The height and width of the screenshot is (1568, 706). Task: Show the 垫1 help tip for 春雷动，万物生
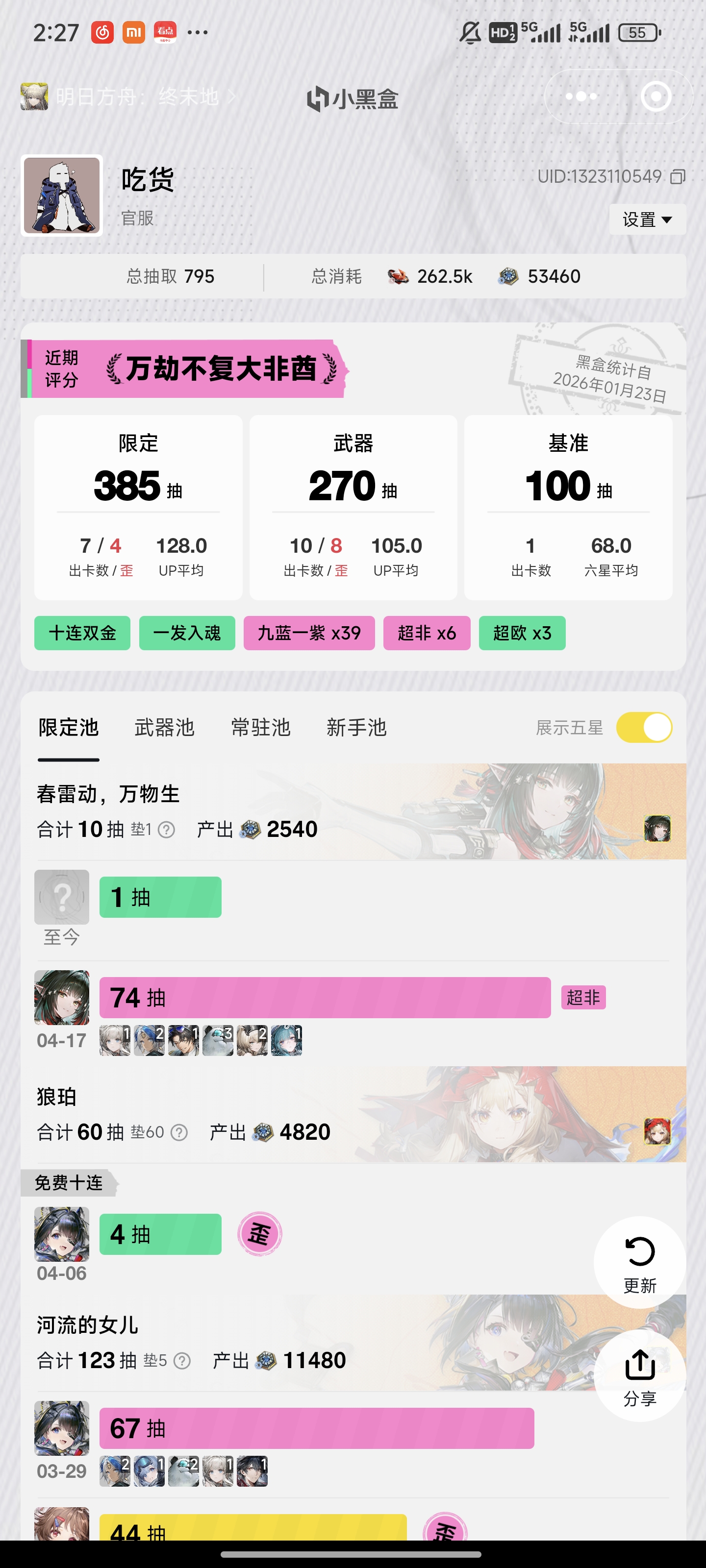click(x=166, y=830)
